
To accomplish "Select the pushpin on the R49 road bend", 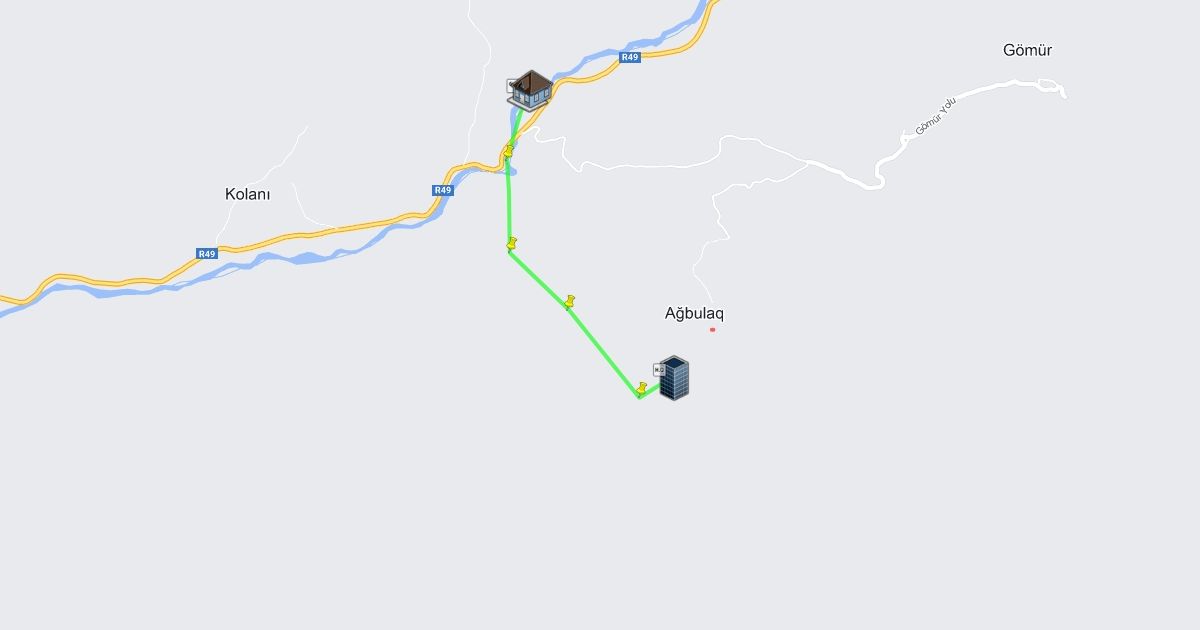I will coord(509,151).
